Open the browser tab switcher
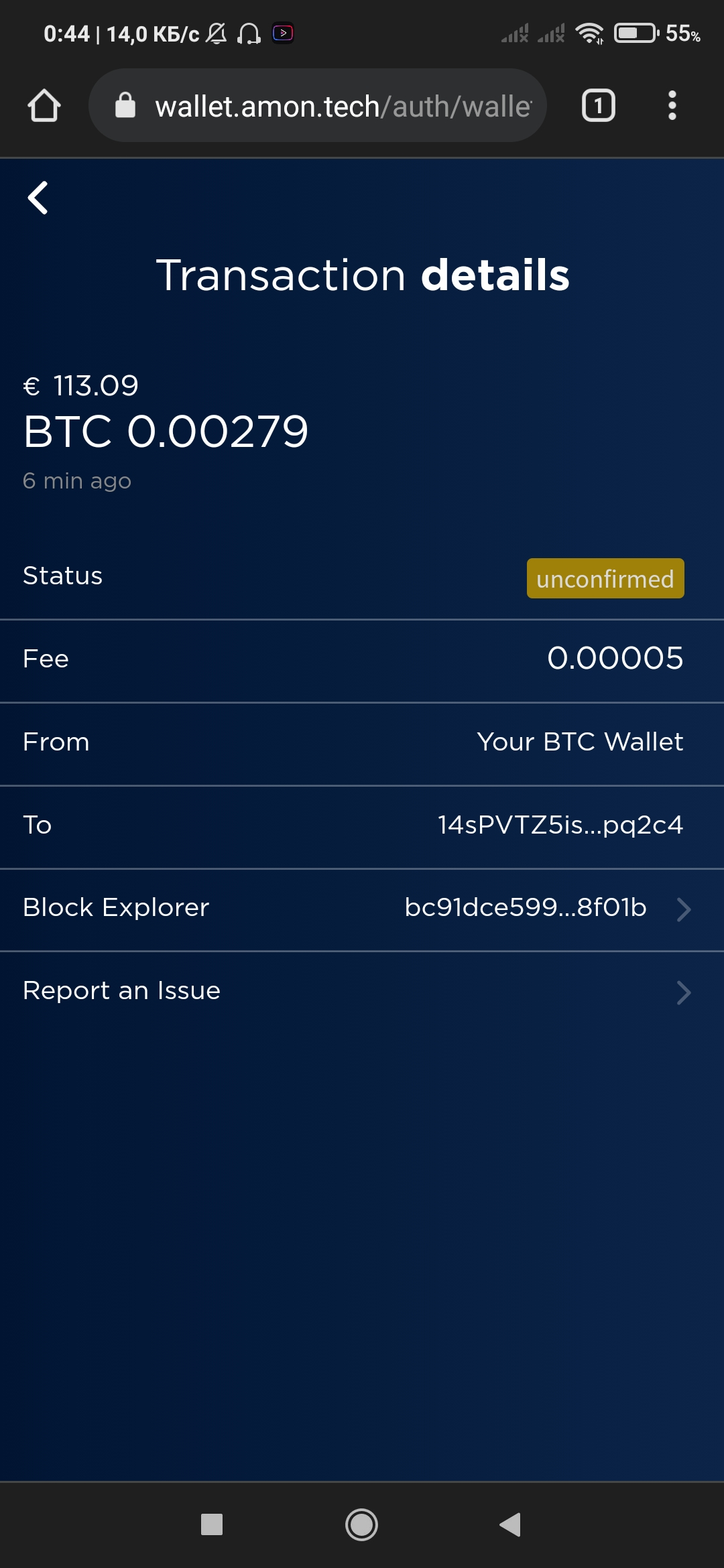This screenshot has height=1568, width=724. [598, 106]
